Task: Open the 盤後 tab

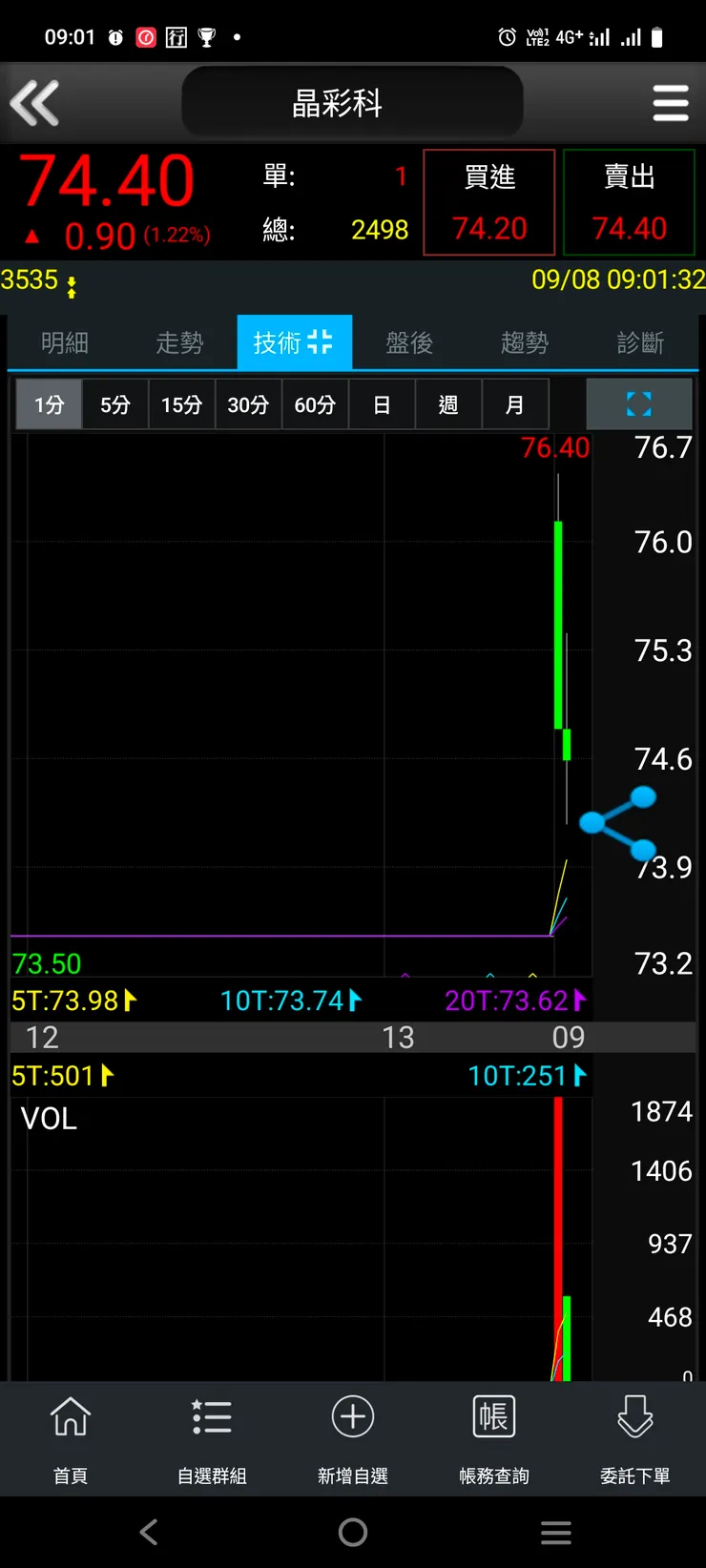Action: (x=409, y=342)
